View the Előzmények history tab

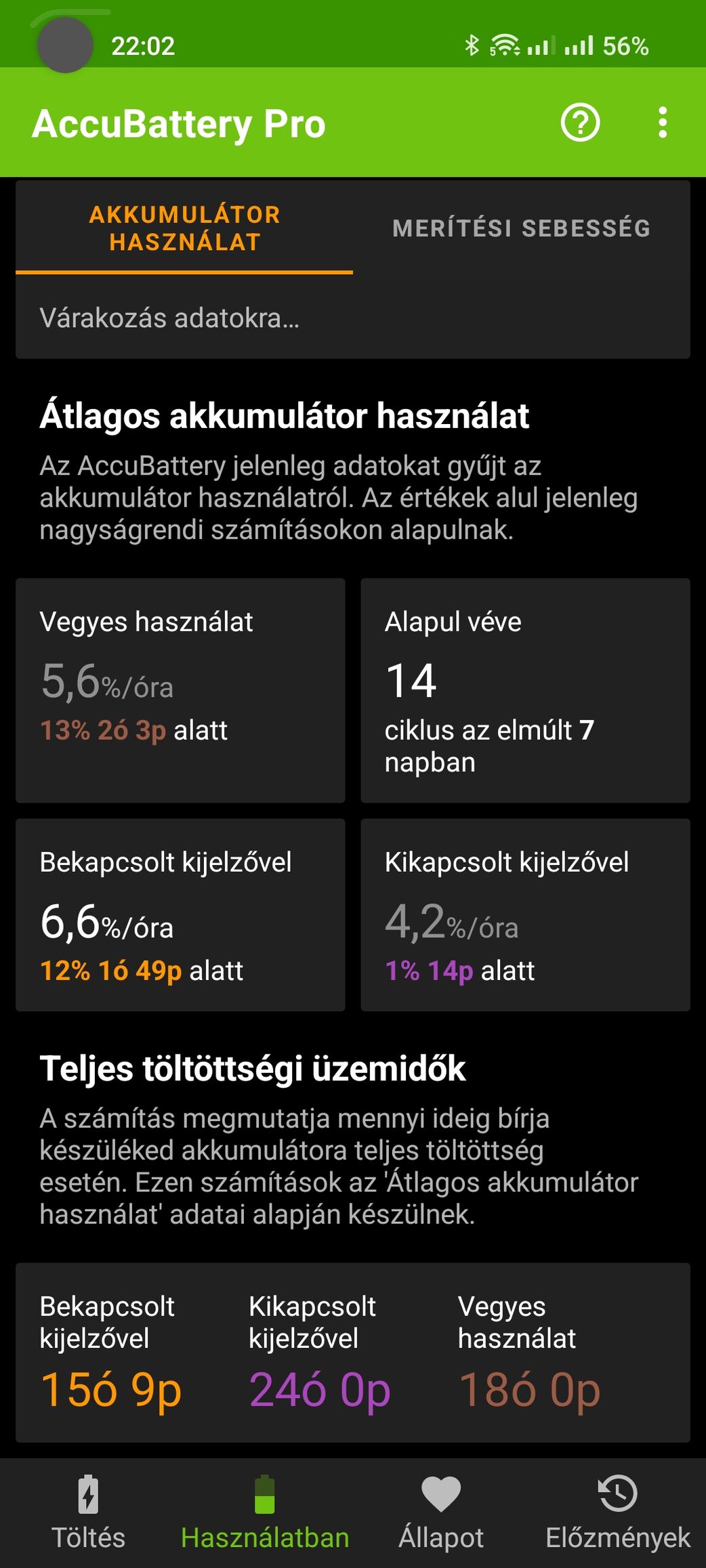point(617,1512)
